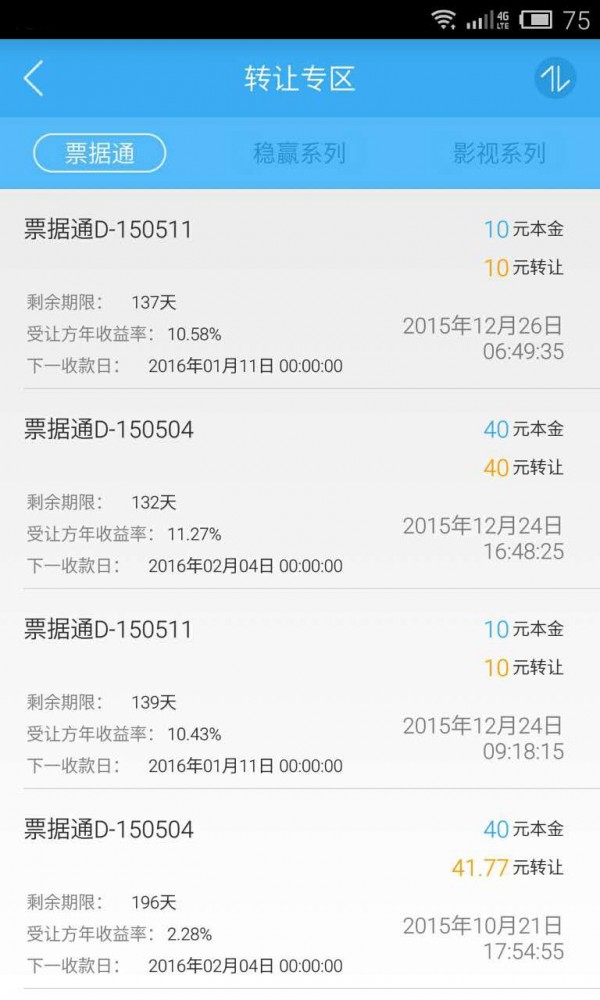Image resolution: width=600 pixels, height=1000 pixels.
Task: Open the sort order icon
Action: (555, 78)
